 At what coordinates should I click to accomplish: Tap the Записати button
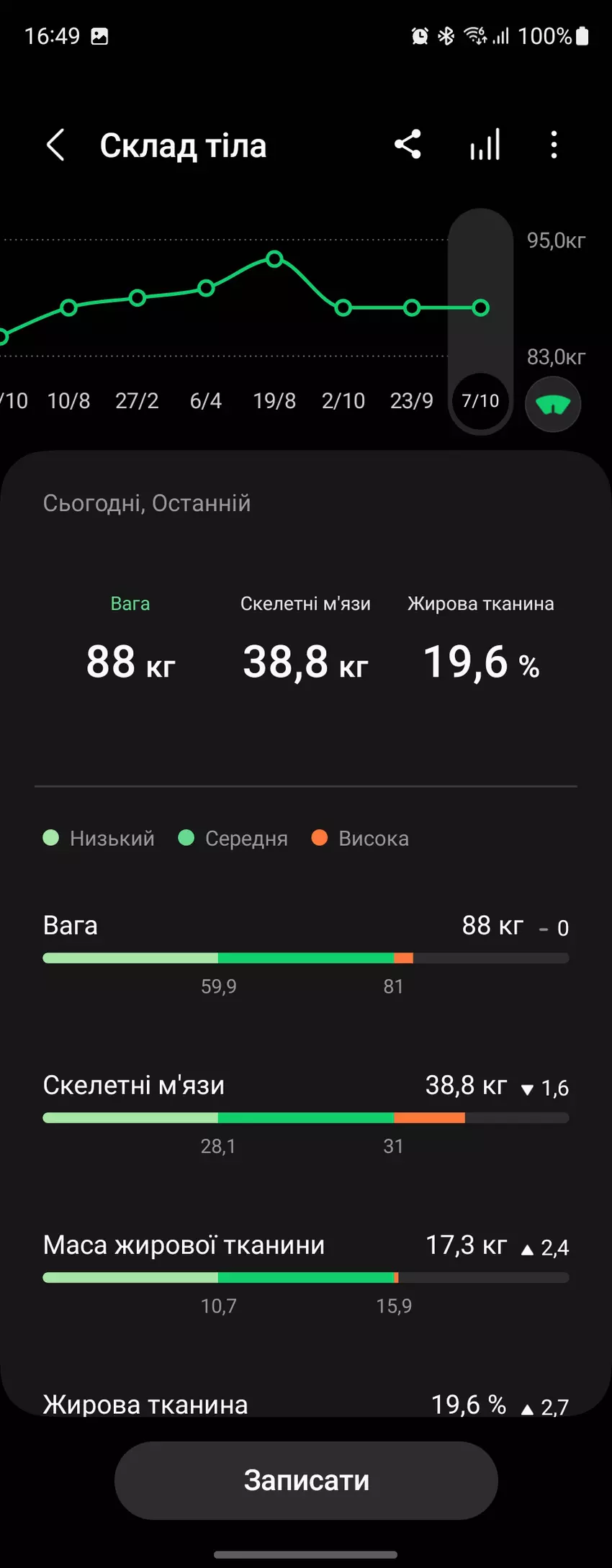pos(306,1480)
